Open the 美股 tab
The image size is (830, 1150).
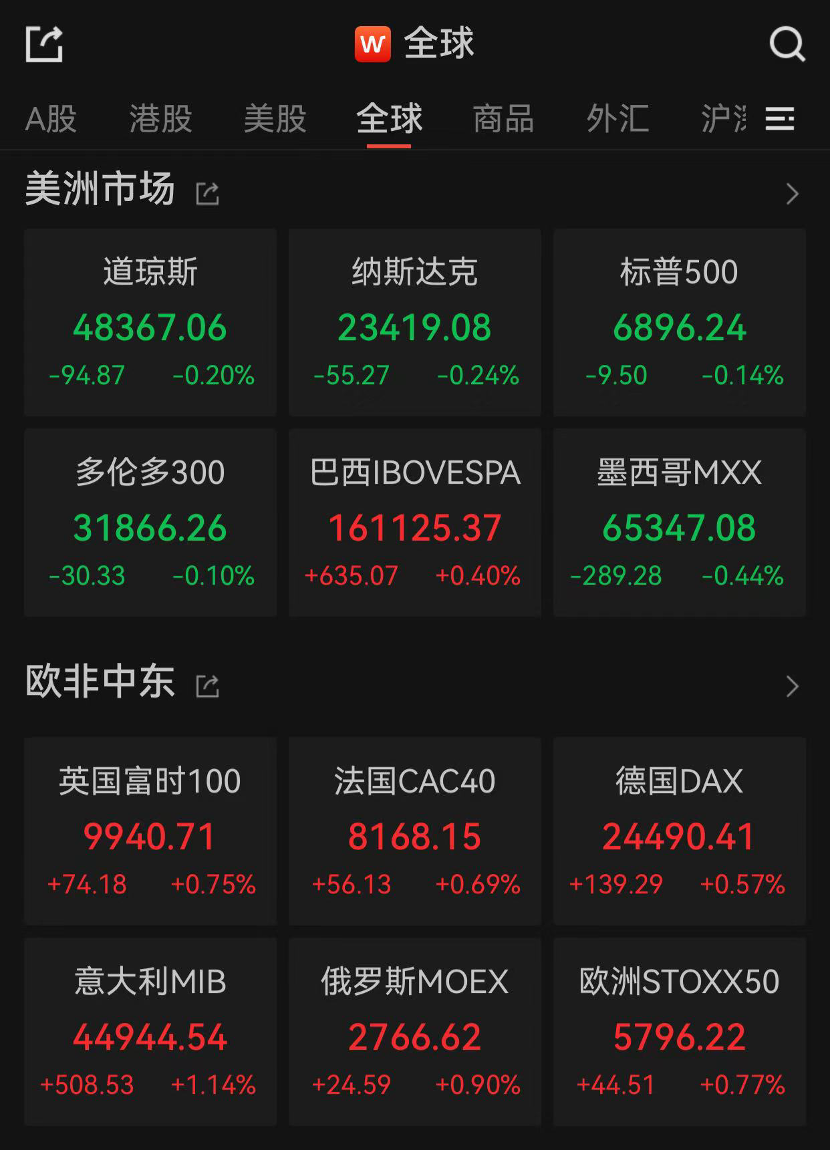click(275, 119)
